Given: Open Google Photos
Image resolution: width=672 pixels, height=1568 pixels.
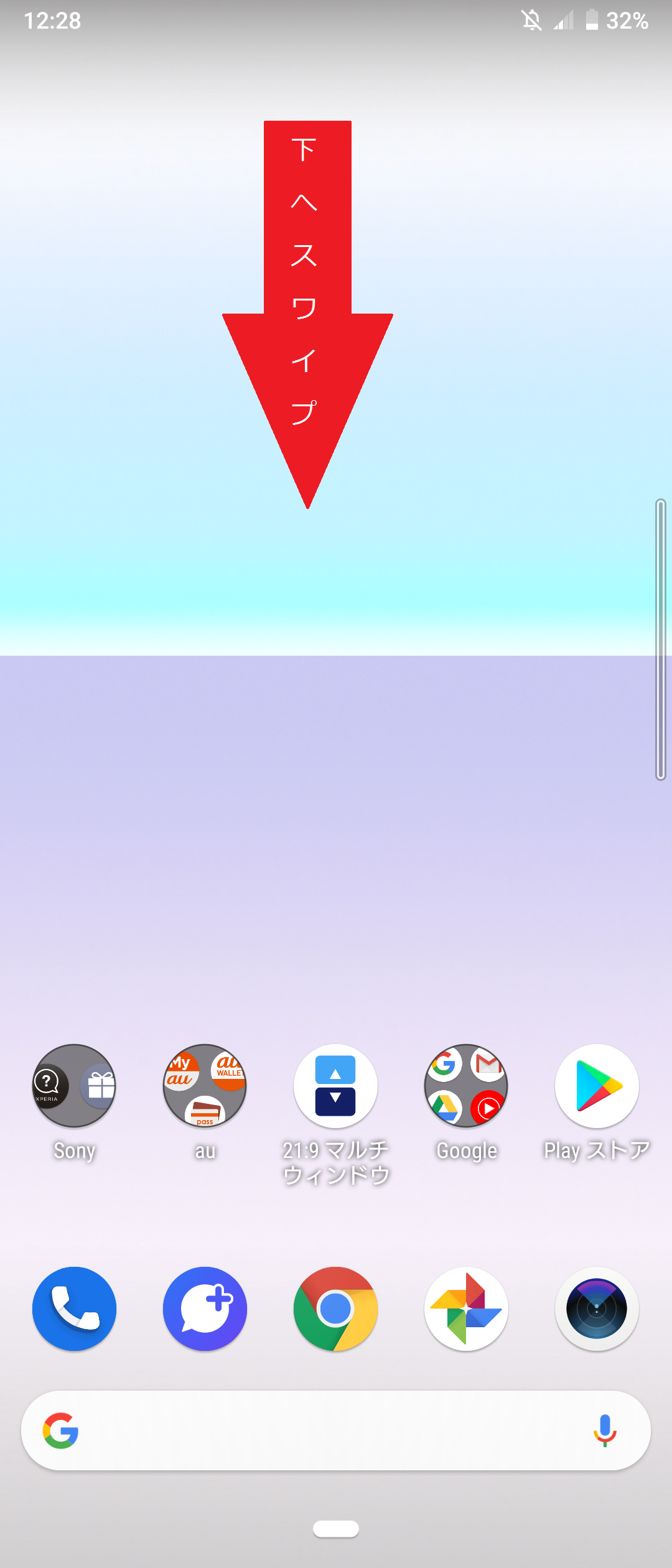Looking at the screenshot, I should pos(466,1309).
